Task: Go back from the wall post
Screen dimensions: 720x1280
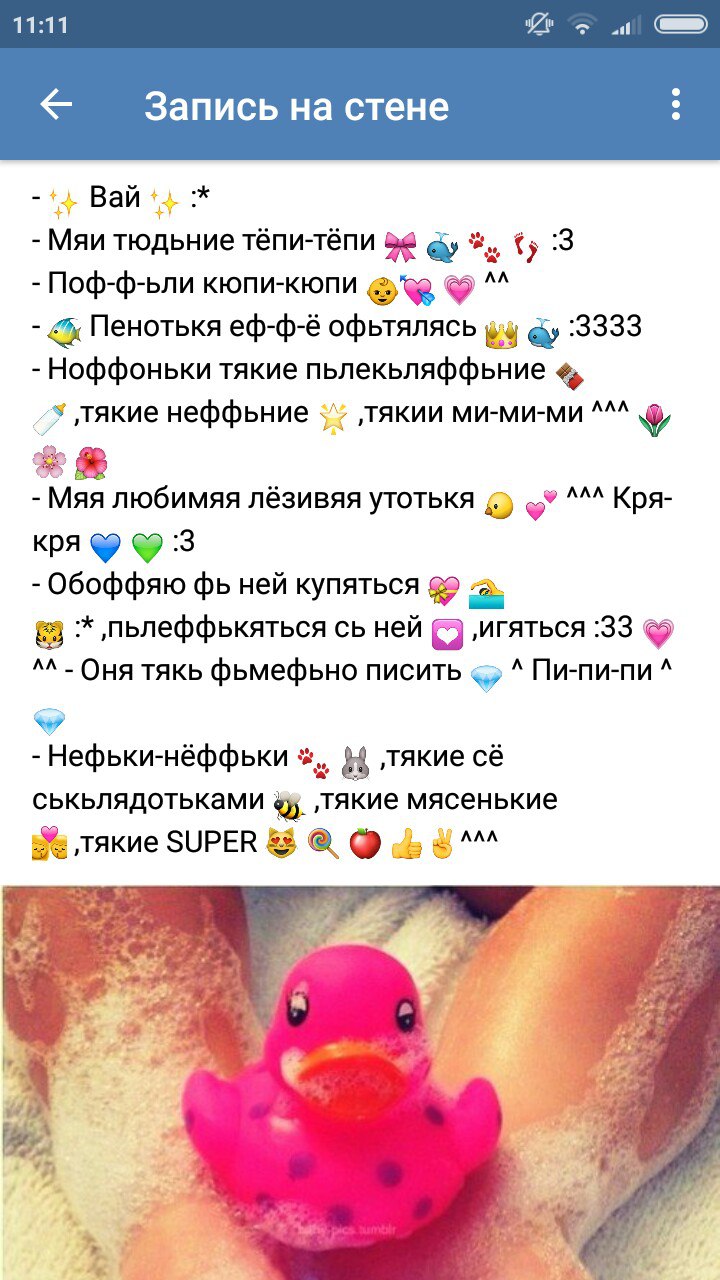Action: (56, 105)
